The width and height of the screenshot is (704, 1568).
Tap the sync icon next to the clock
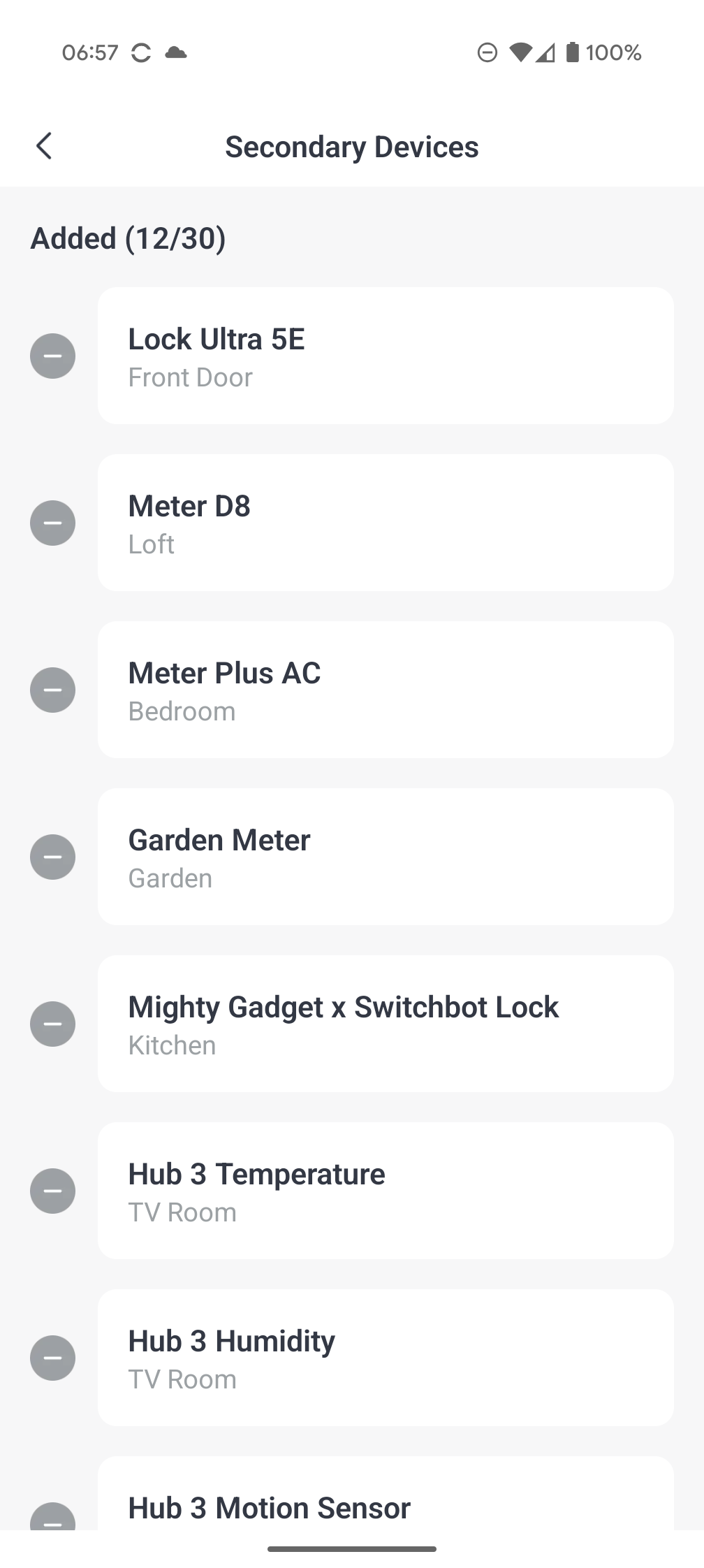coord(140,52)
